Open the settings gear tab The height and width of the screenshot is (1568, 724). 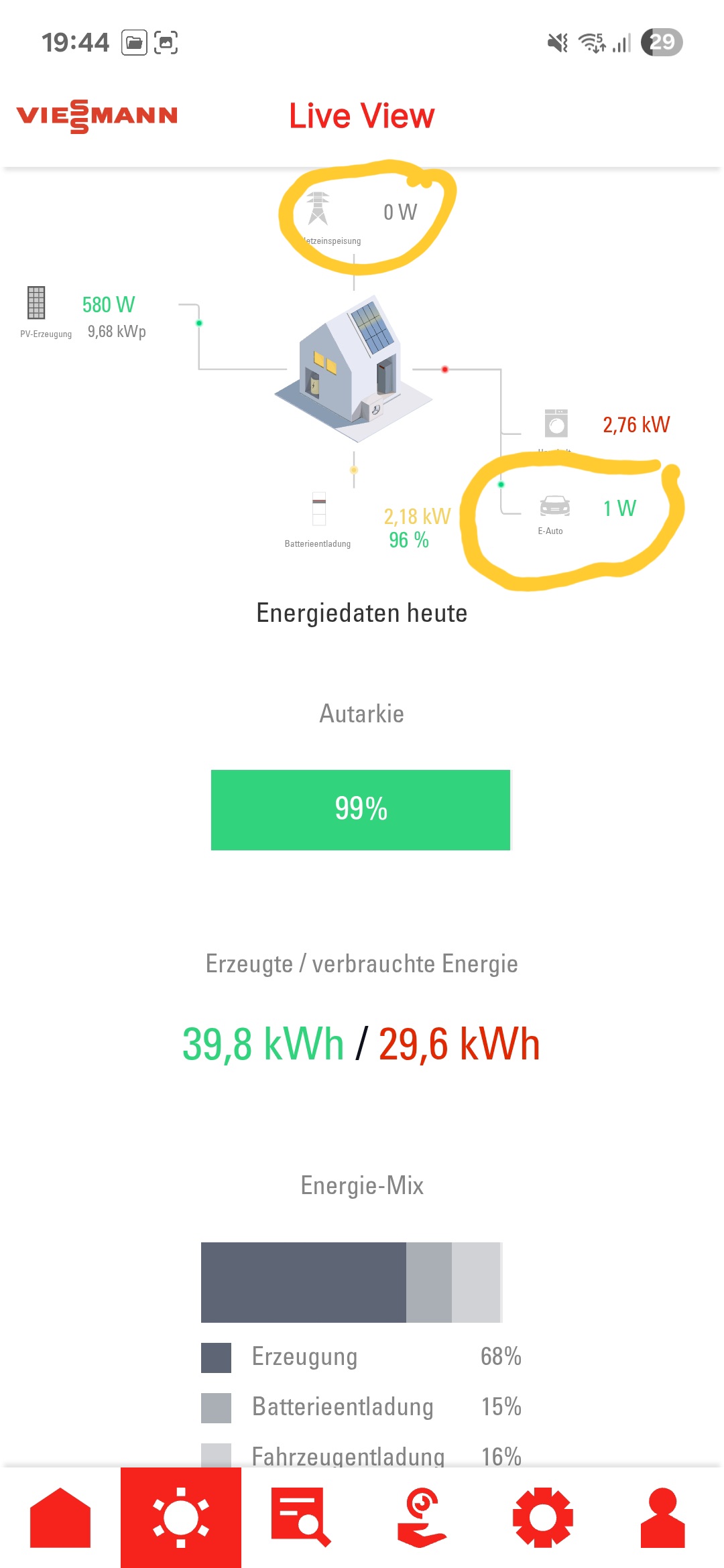click(542, 1518)
